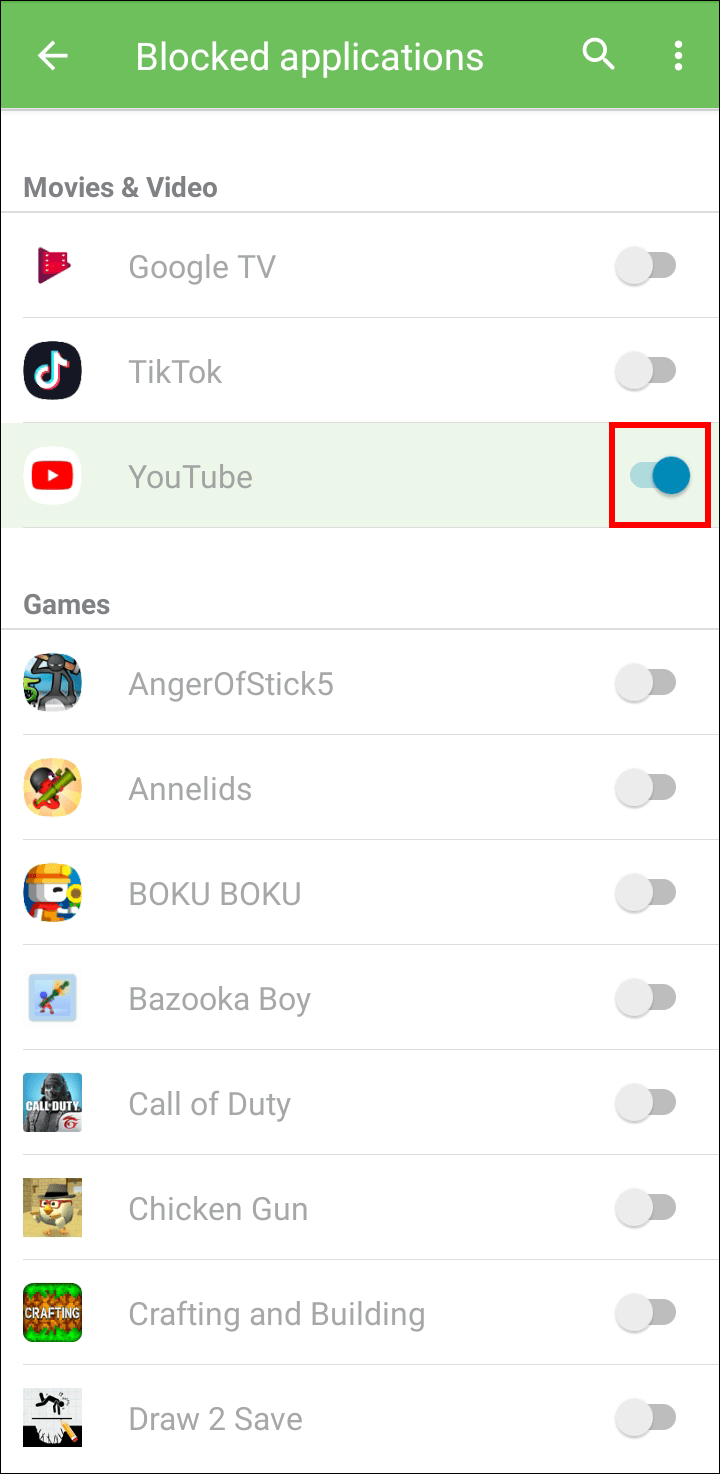Navigate back with the arrow button

(x=52, y=56)
